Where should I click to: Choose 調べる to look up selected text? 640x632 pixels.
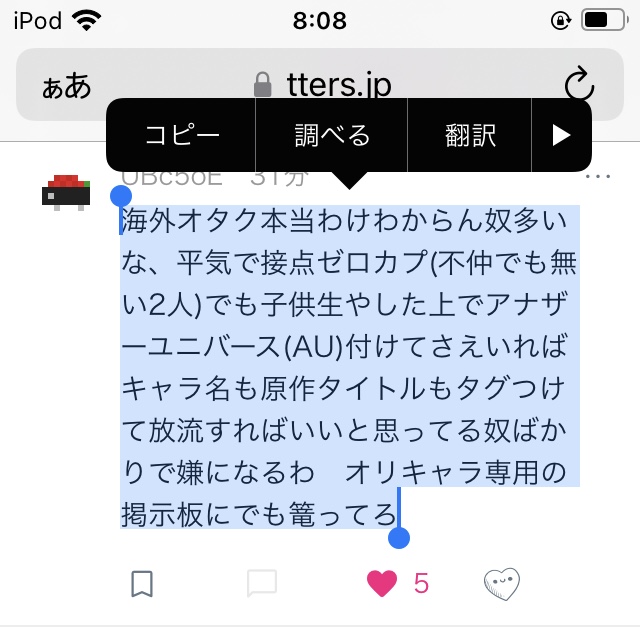tap(332, 135)
